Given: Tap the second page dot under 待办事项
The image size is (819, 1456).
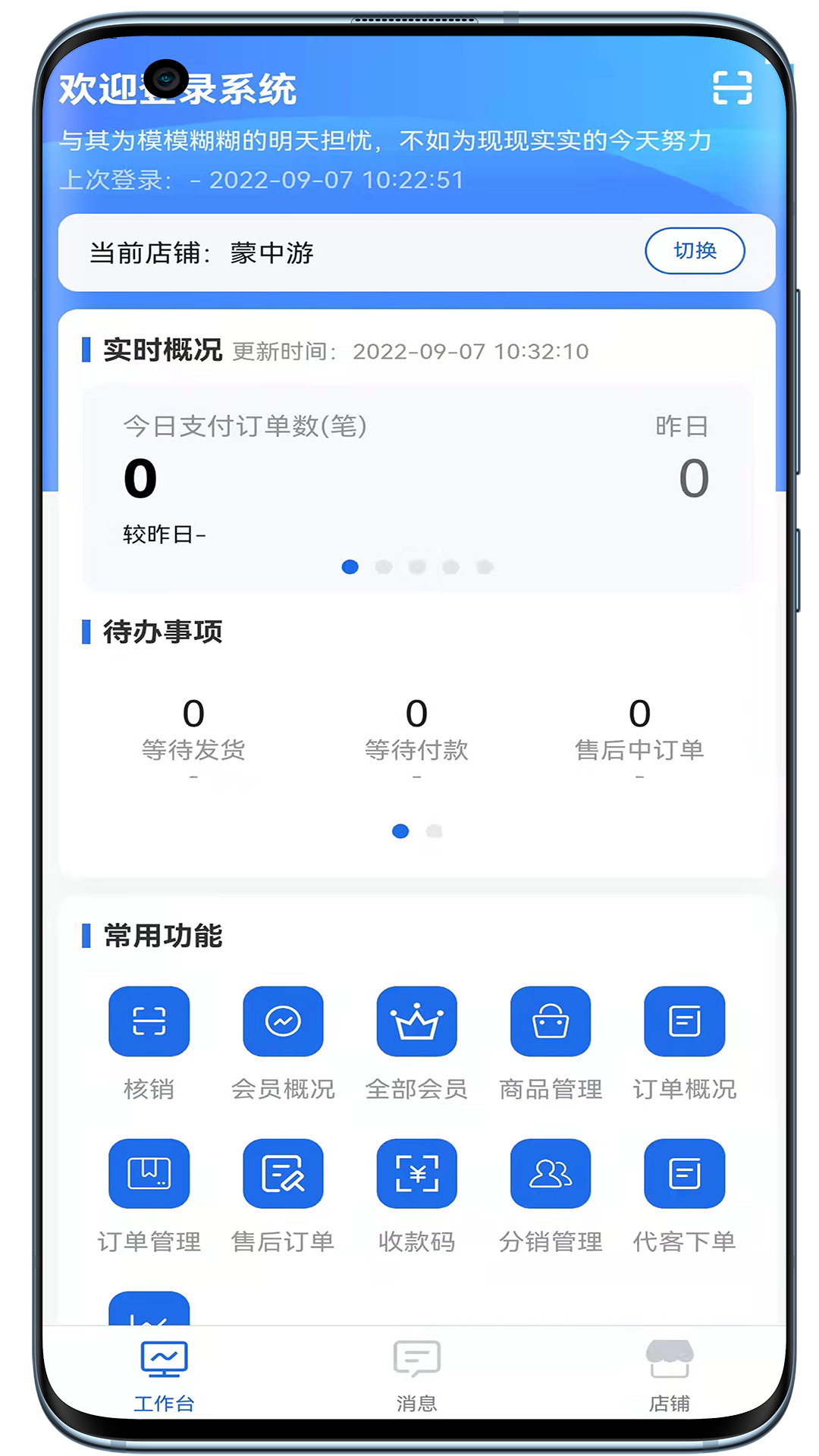Looking at the screenshot, I should tap(433, 831).
